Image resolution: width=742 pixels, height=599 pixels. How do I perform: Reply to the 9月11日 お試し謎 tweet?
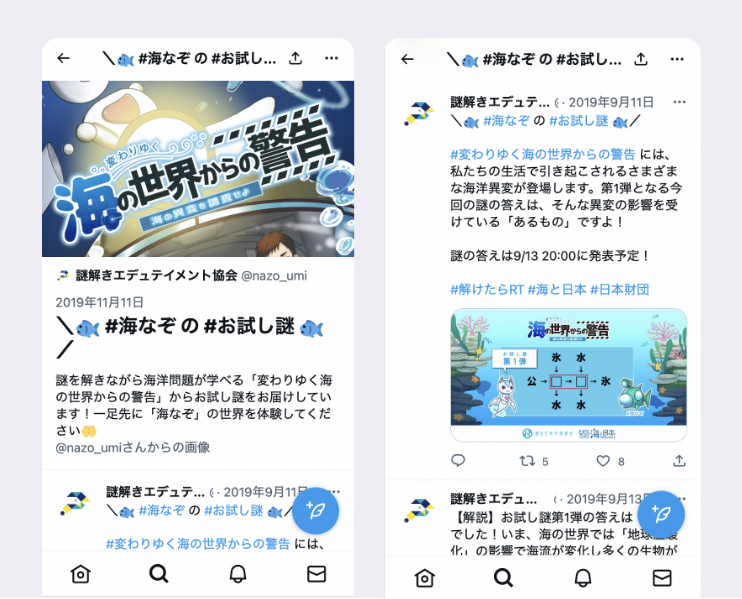(x=458, y=461)
